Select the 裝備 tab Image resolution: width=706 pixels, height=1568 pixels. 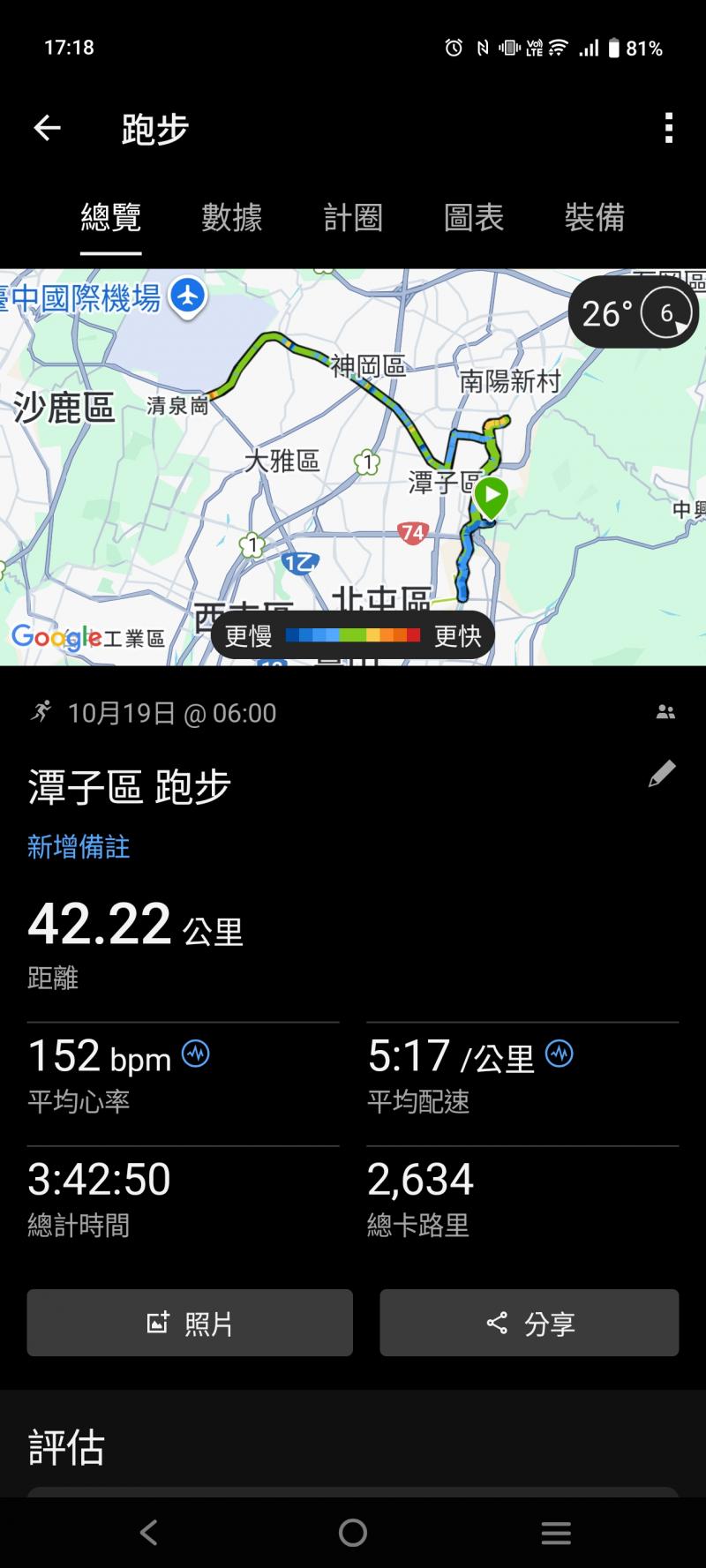coord(595,217)
